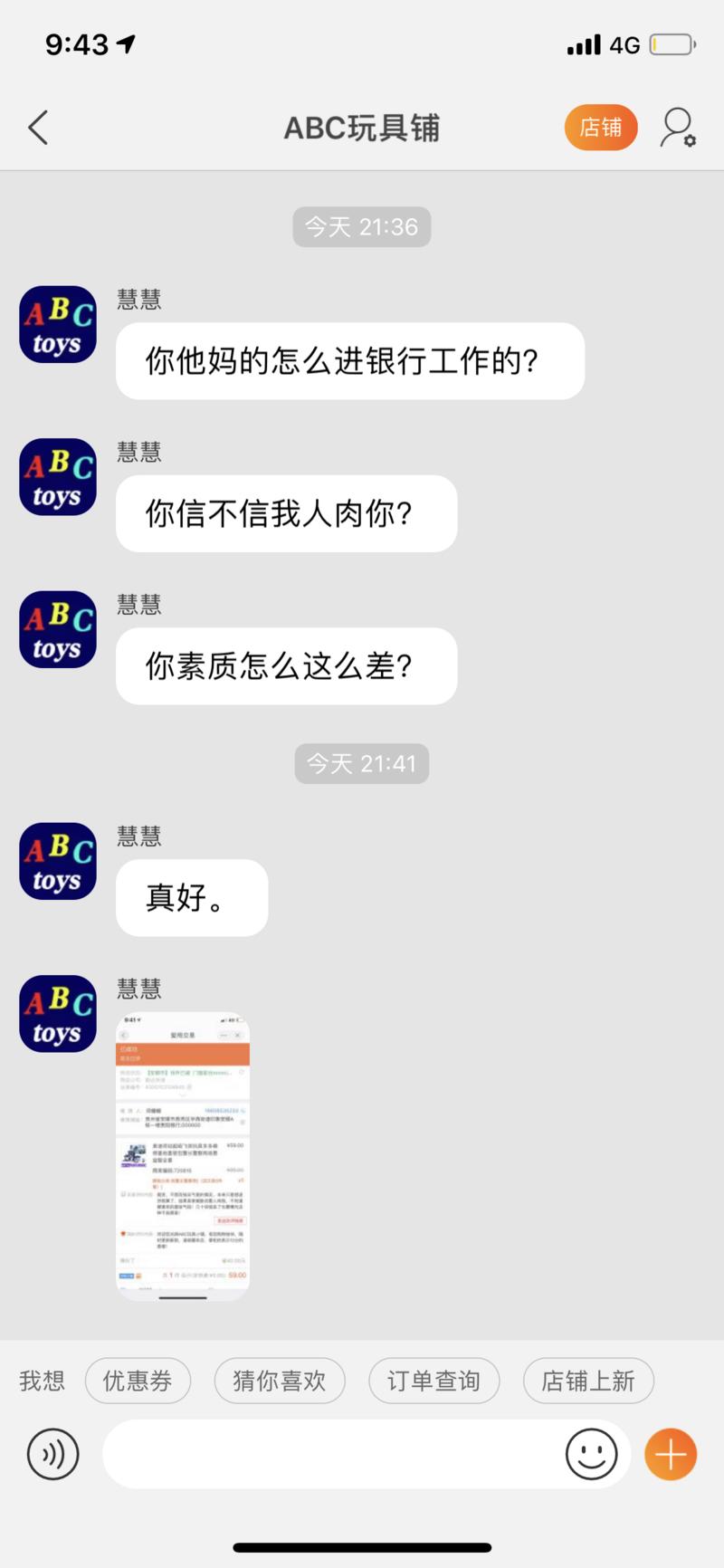Tap the chat title ABC玩具铺
This screenshot has width=724, height=1568.
coord(361,128)
